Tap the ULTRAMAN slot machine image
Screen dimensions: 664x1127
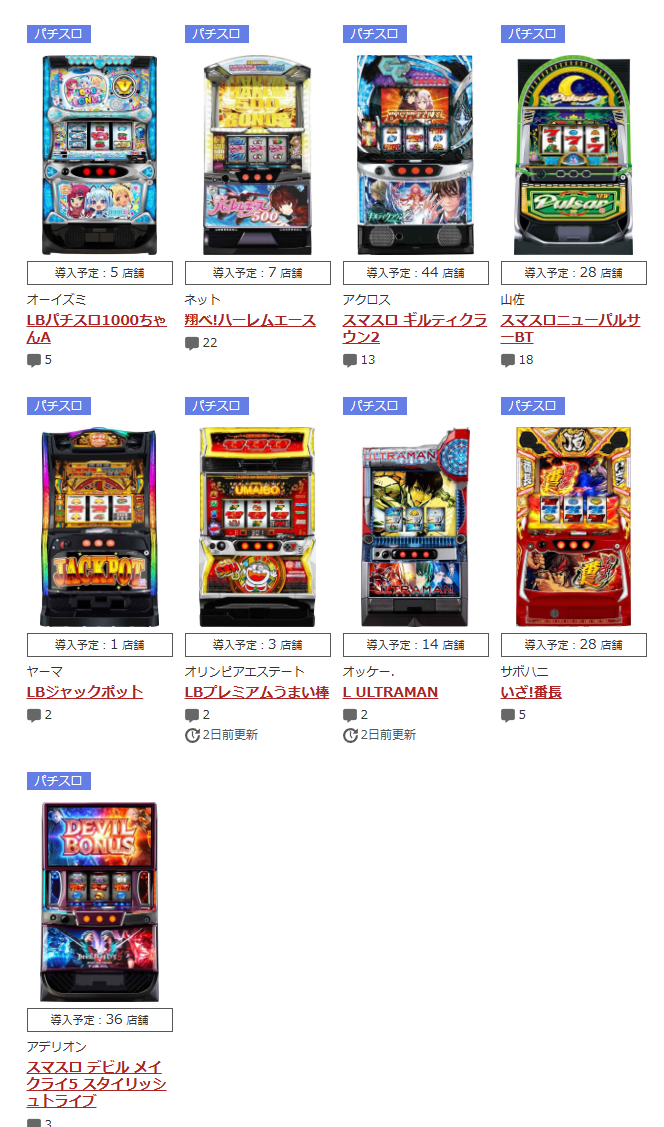click(x=415, y=528)
